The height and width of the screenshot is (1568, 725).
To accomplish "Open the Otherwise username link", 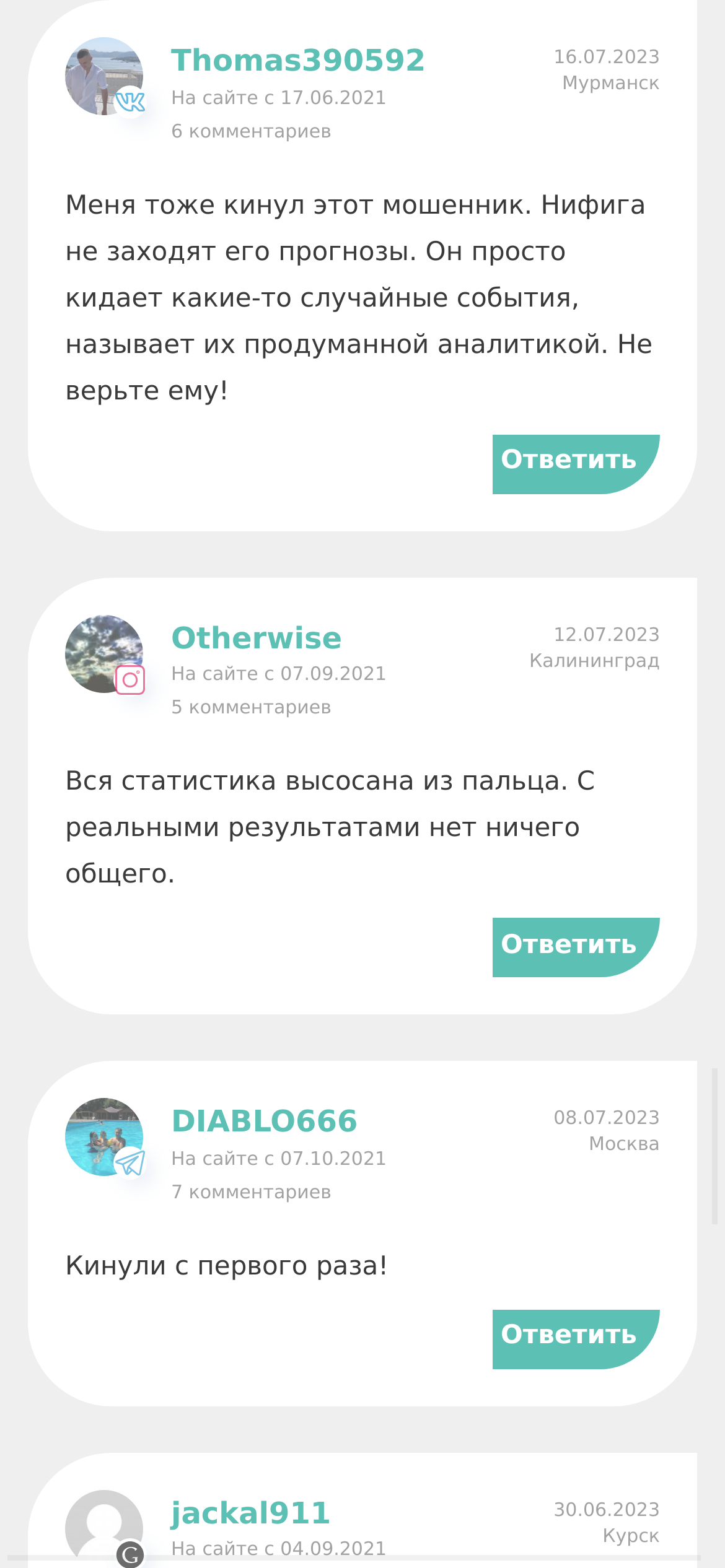I will point(256,638).
